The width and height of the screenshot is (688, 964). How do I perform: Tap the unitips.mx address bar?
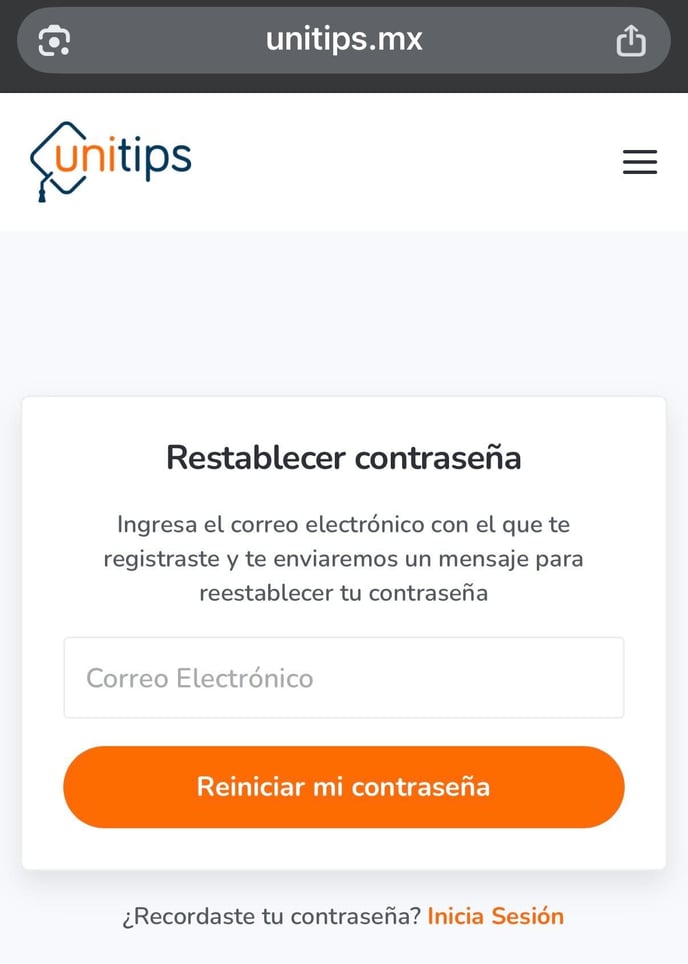344,40
